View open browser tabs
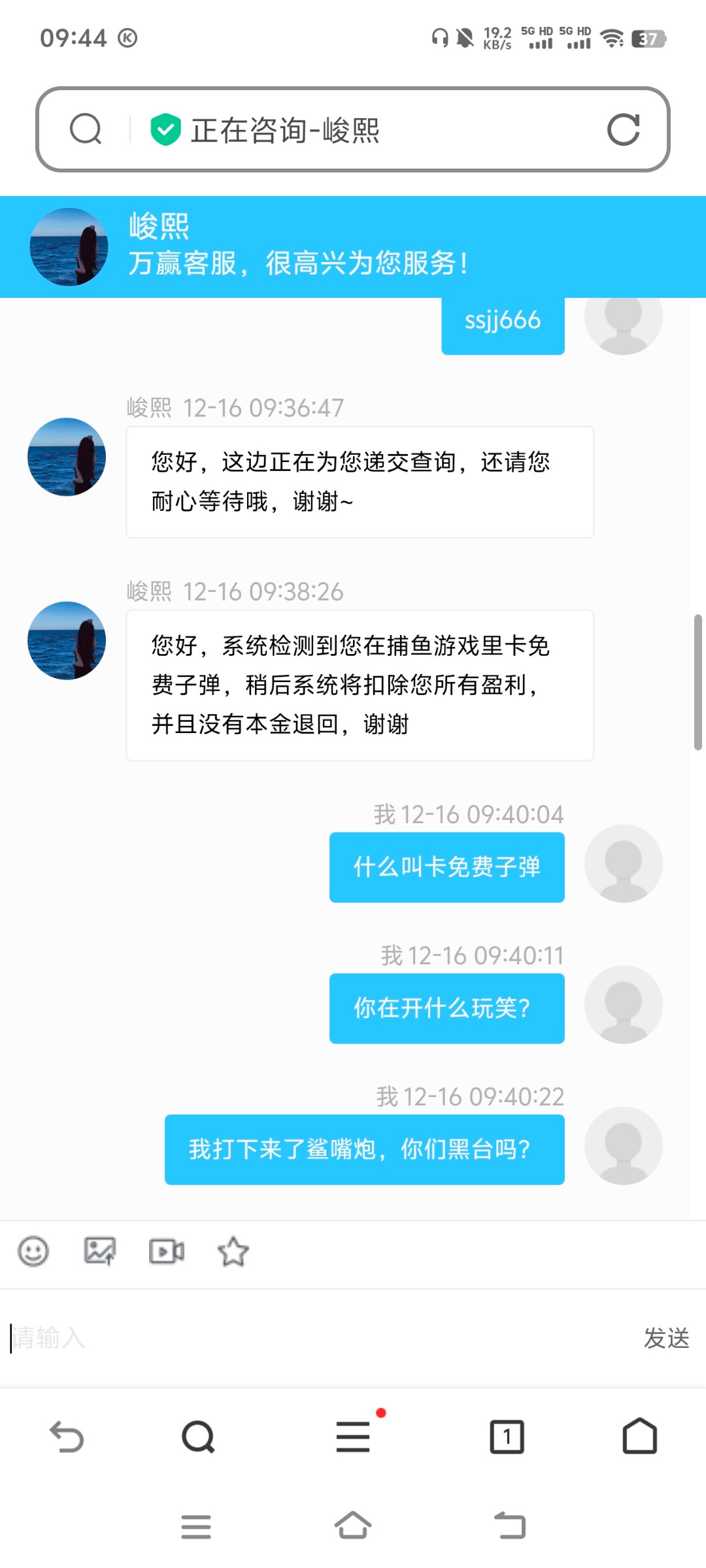 coord(507,1437)
